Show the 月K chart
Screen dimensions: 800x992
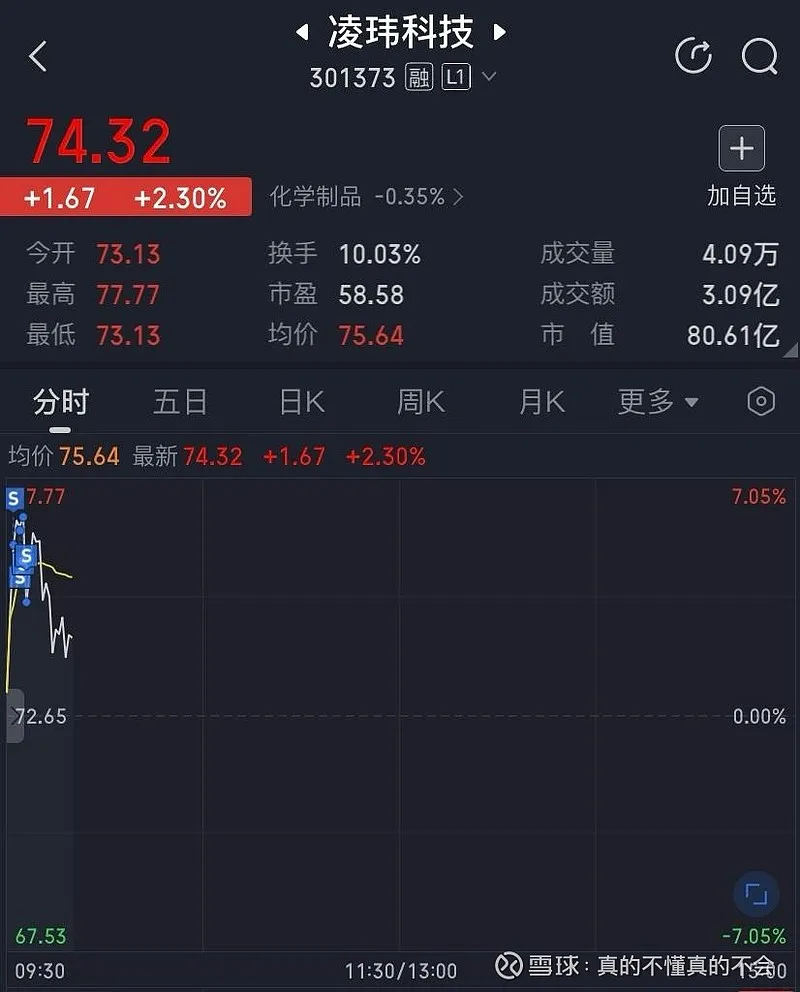tap(541, 402)
